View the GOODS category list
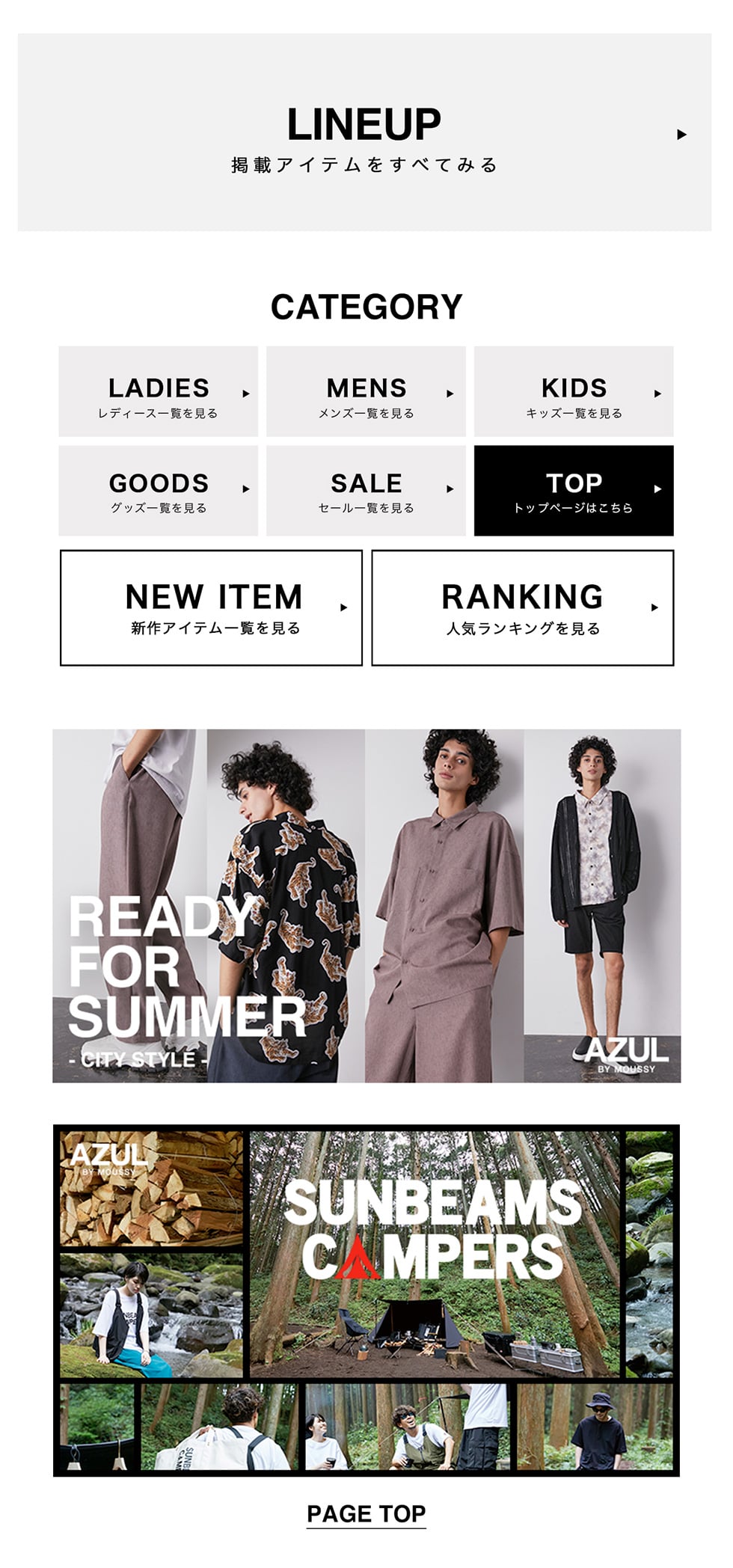This screenshot has width=733, height=1568. (159, 491)
